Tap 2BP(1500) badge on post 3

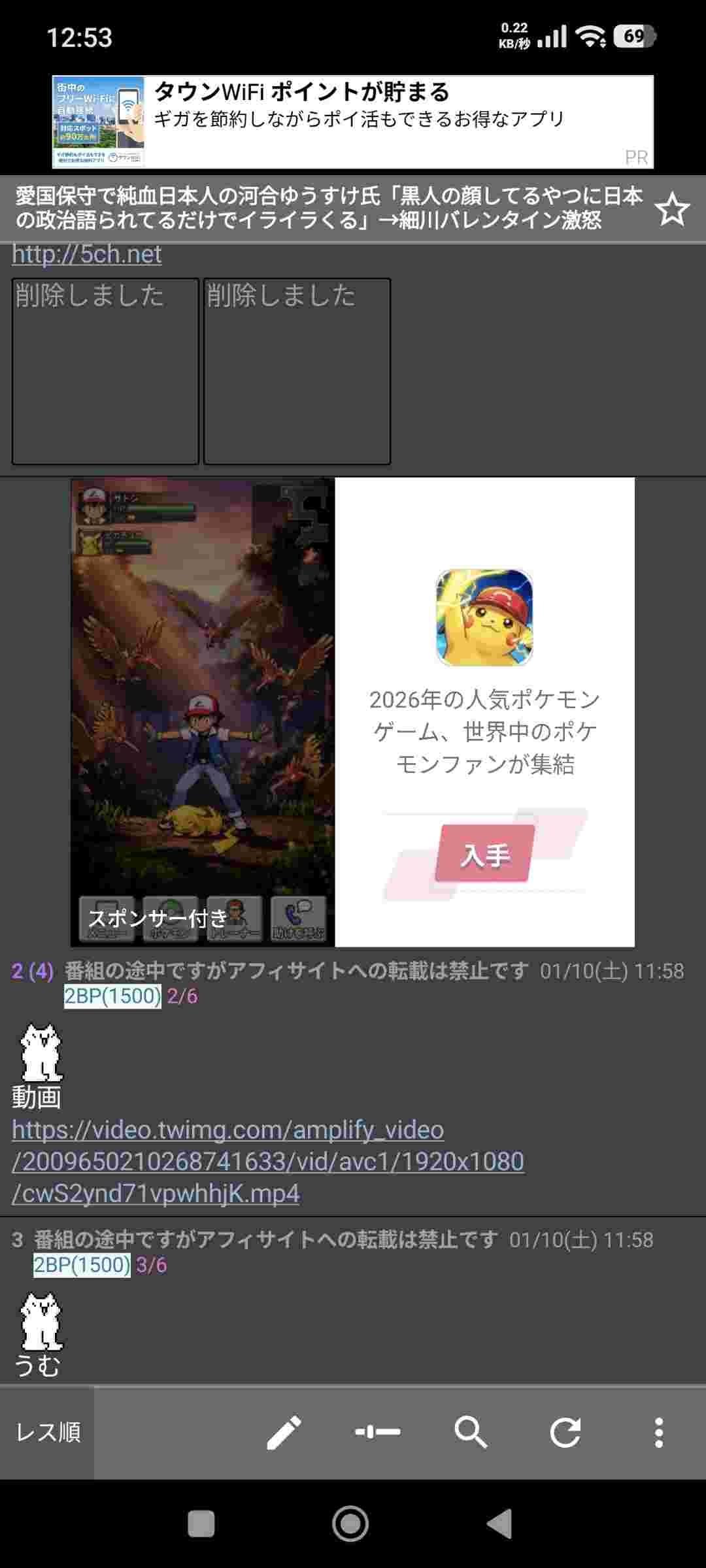click(82, 1266)
